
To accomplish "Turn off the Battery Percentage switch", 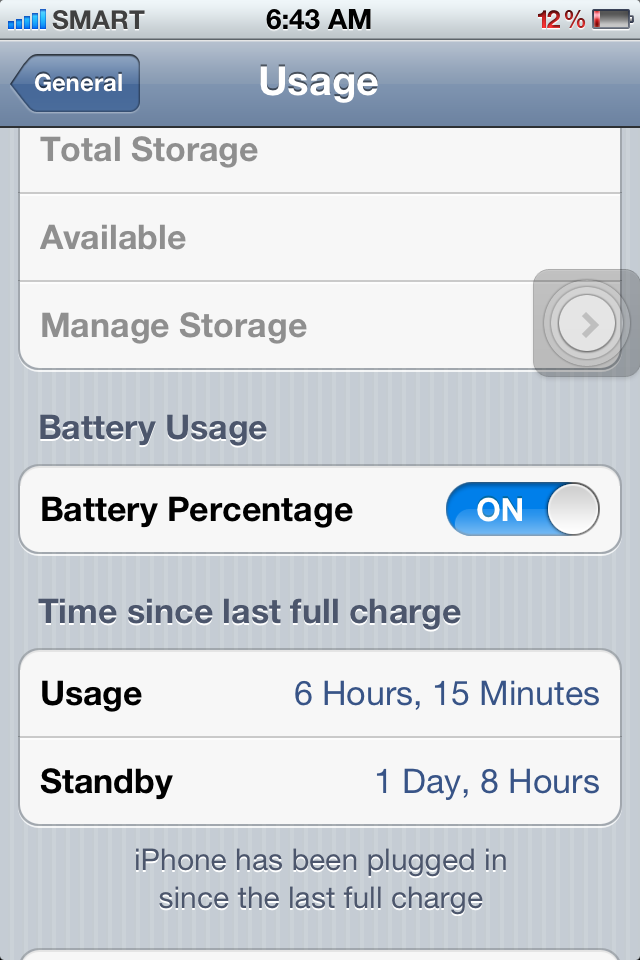I will [x=522, y=510].
